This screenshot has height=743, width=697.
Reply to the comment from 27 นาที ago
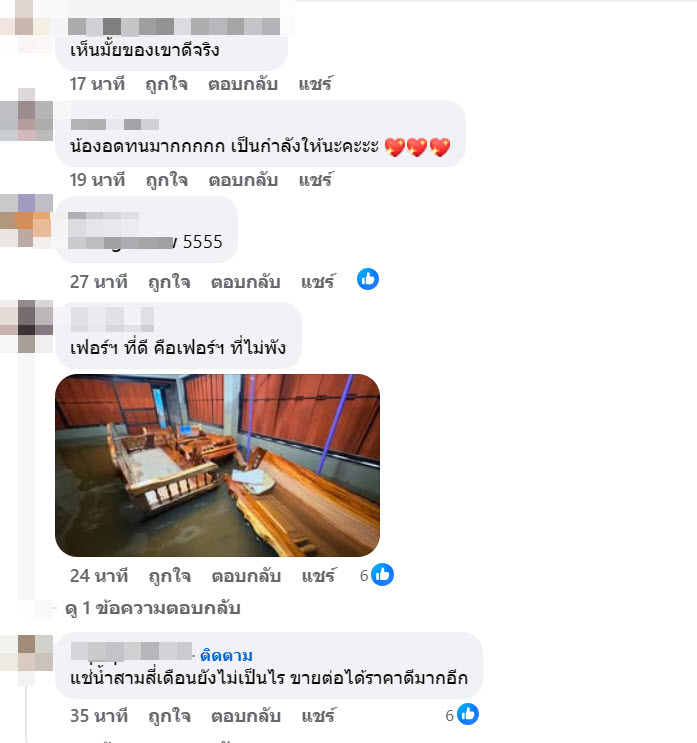[x=245, y=282]
